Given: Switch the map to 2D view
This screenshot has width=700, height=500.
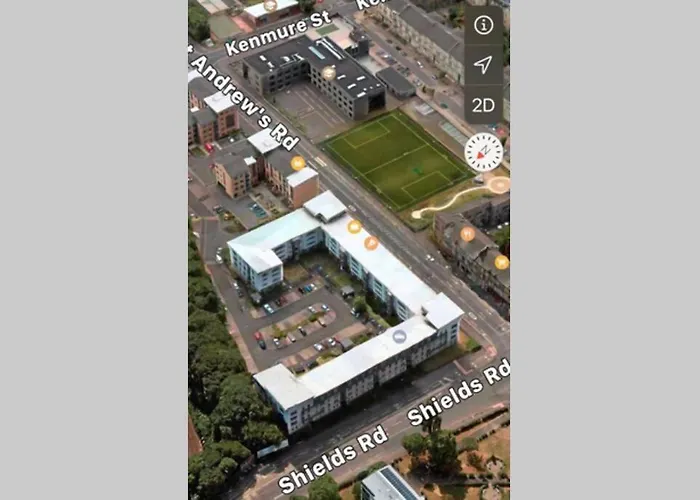Looking at the screenshot, I should click(x=484, y=104).
